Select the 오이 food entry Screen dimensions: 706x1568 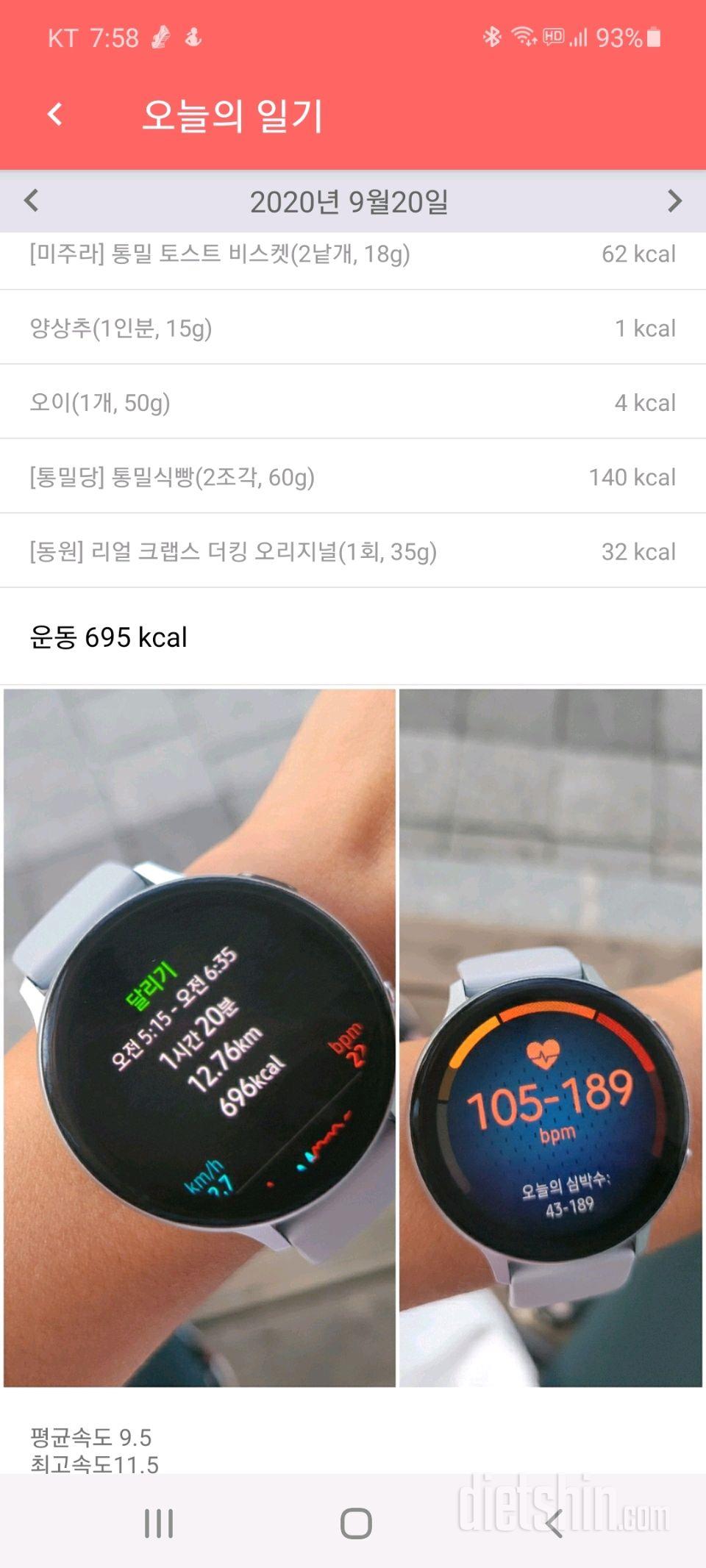point(352,402)
